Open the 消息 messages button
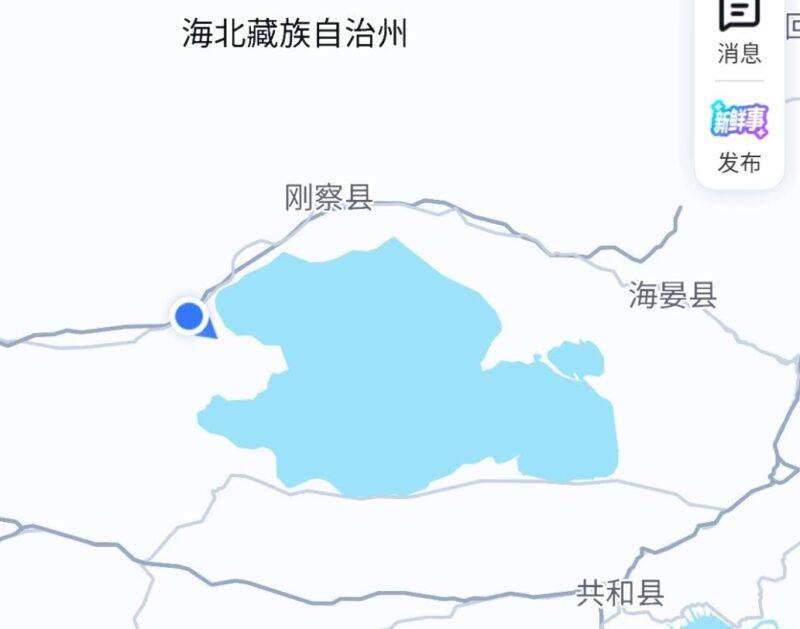Image resolution: width=800 pixels, height=629 pixels. point(739,28)
